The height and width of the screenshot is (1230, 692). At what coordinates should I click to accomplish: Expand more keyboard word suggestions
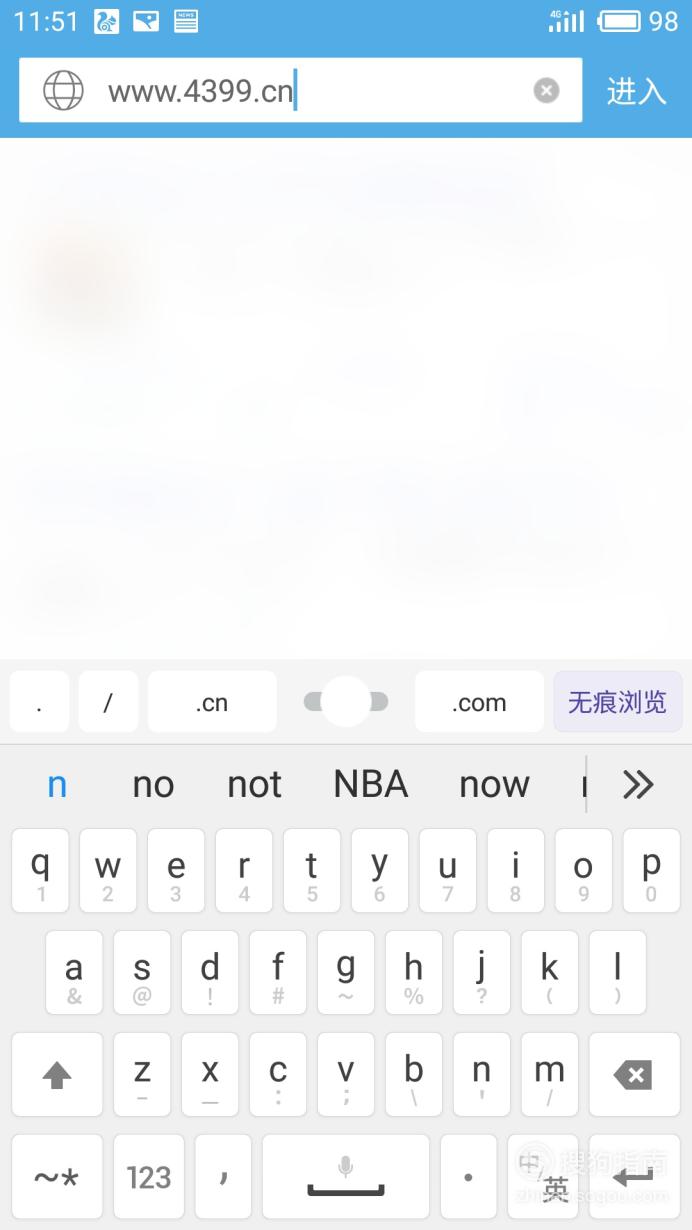638,785
